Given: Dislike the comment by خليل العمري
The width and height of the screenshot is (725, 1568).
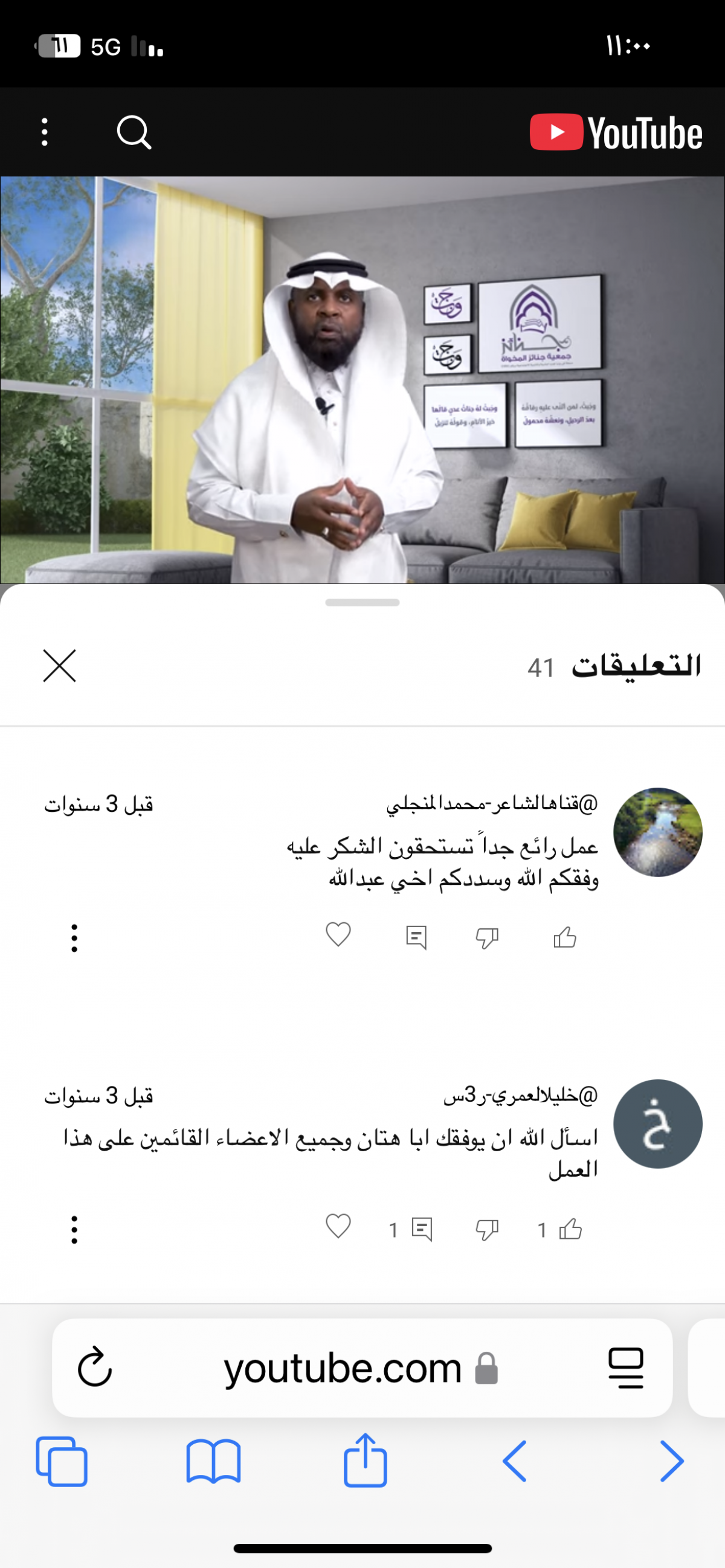Looking at the screenshot, I should pyautogui.click(x=487, y=1230).
